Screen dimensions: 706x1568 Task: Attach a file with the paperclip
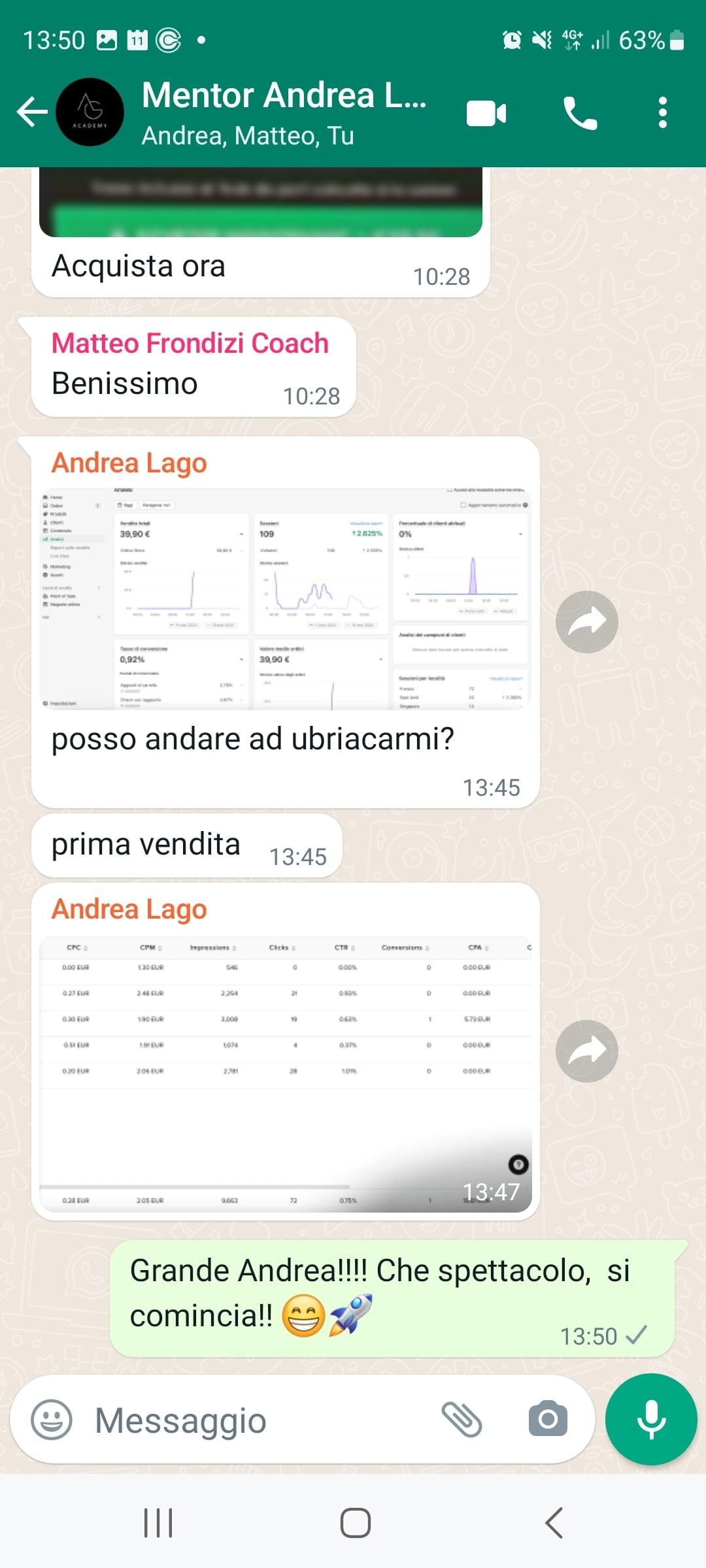462,1420
